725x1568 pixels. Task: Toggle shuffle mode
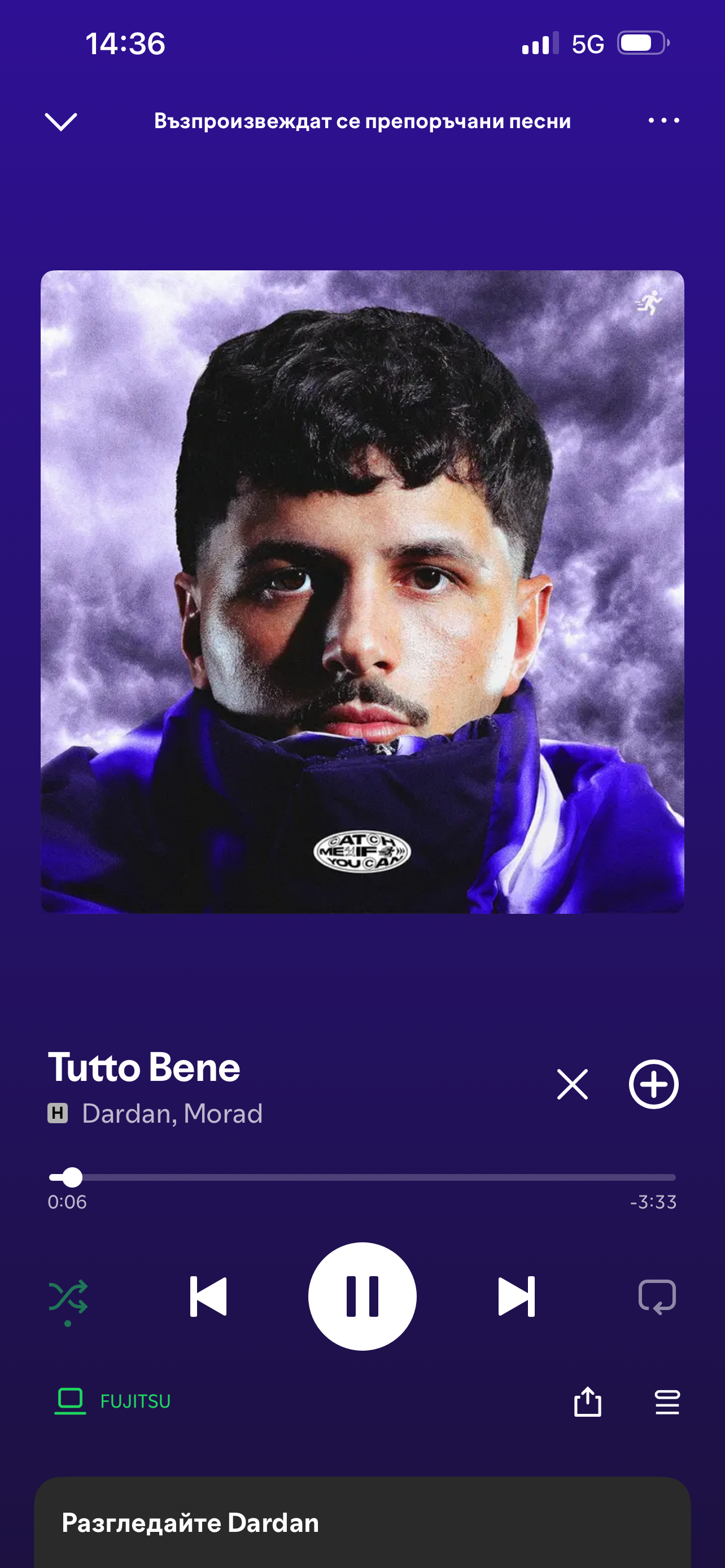[x=68, y=1296]
